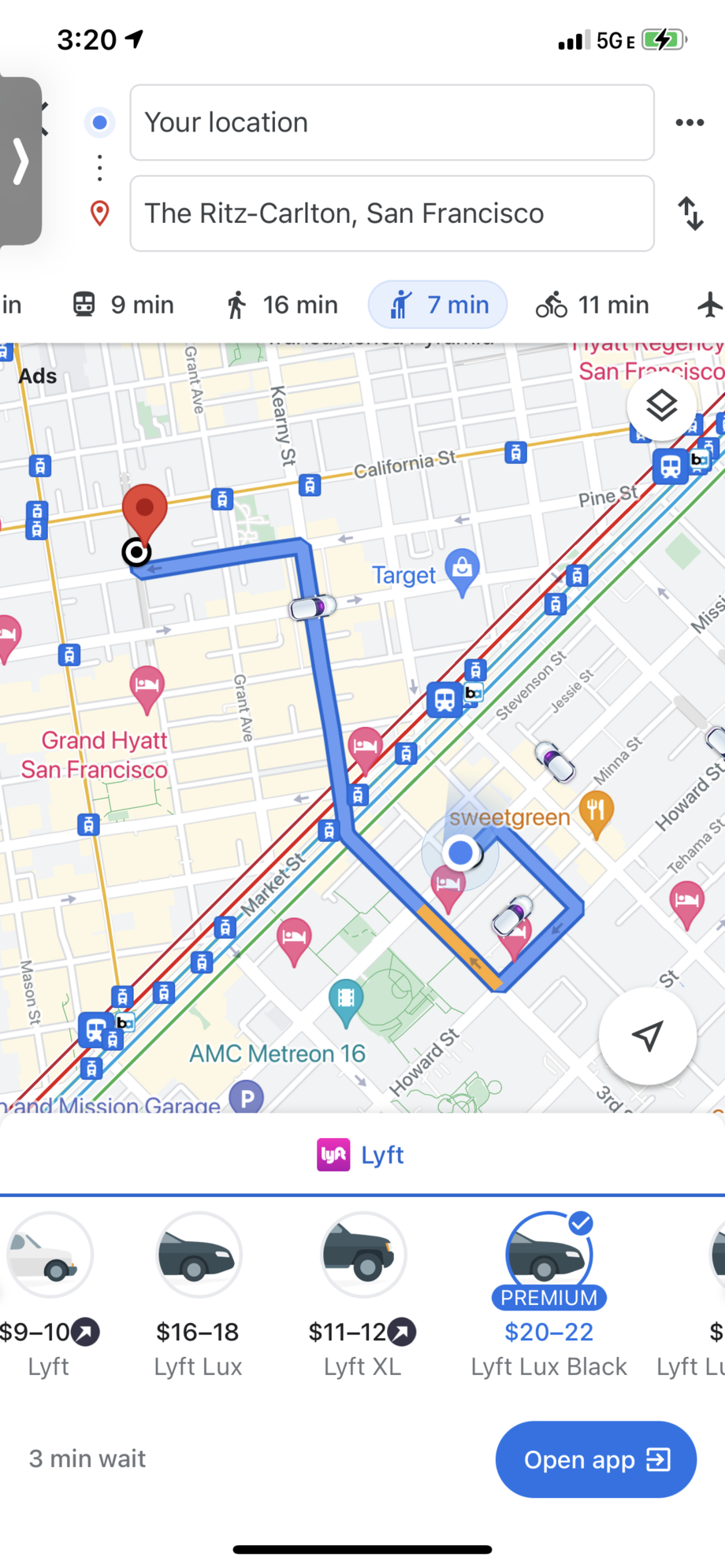Swap start and destination locations
The height and width of the screenshot is (1568, 725).
pyautogui.click(x=691, y=213)
